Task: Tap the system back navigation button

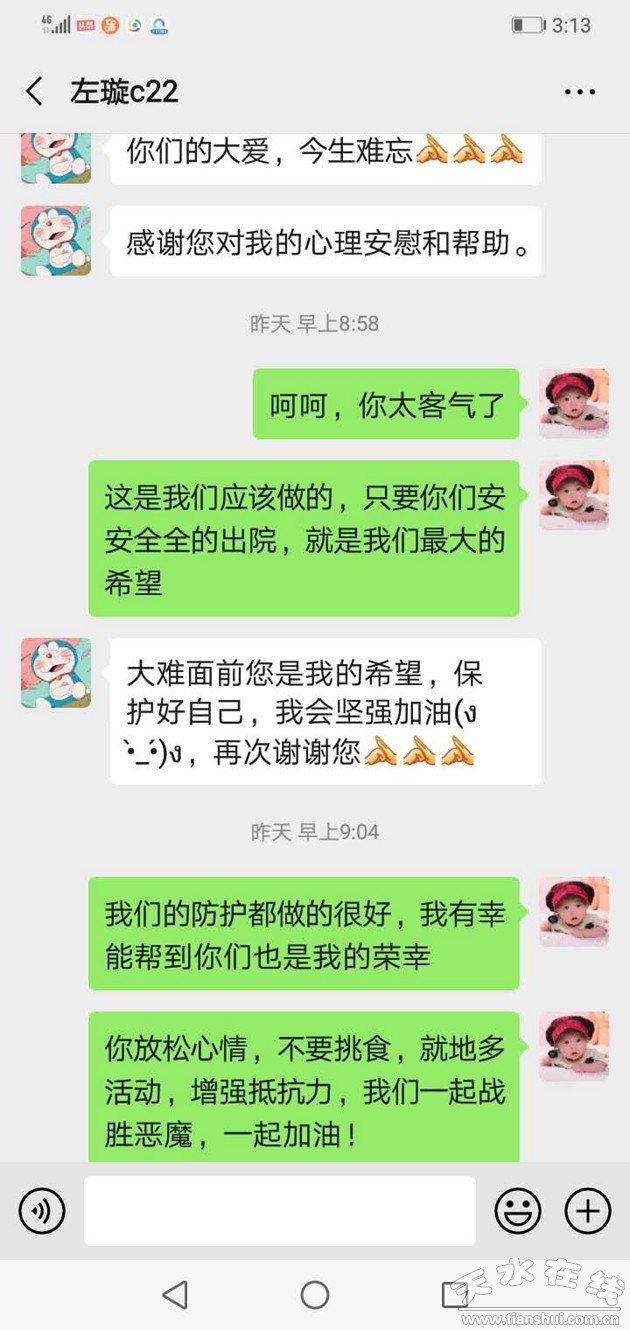Action: tap(175, 1295)
